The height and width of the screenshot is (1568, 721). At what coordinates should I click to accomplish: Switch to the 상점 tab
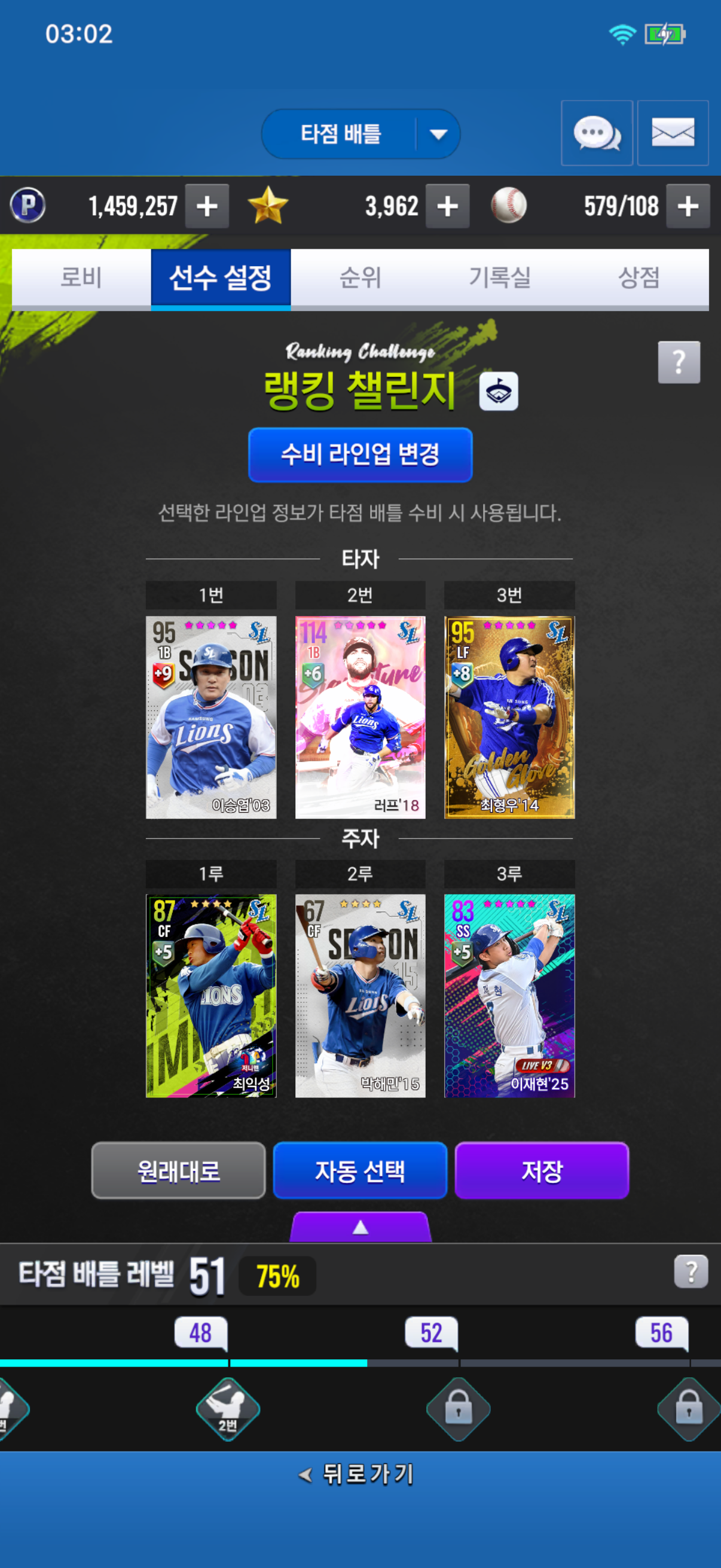(x=638, y=278)
